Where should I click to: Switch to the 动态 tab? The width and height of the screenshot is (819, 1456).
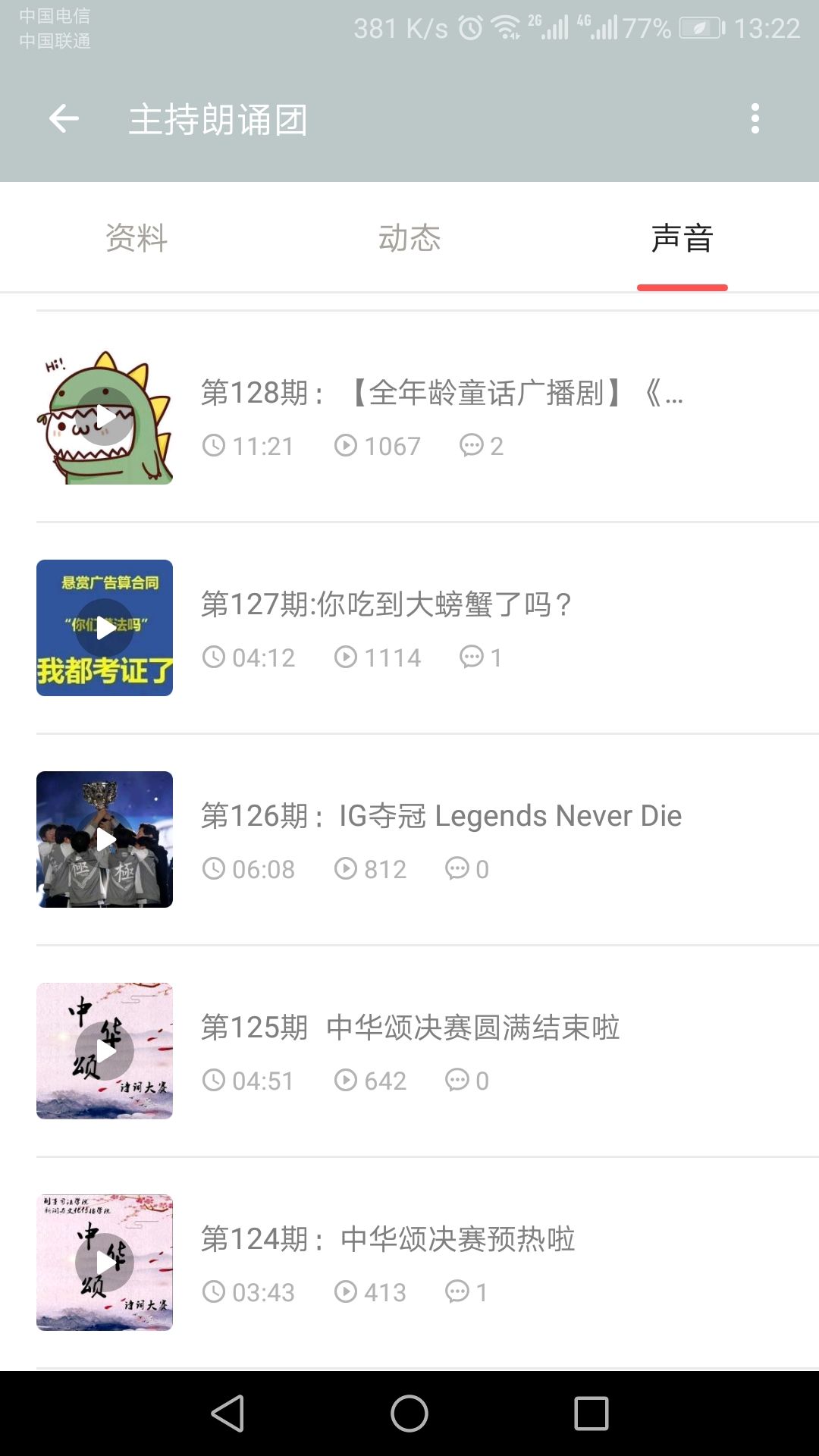(x=409, y=238)
